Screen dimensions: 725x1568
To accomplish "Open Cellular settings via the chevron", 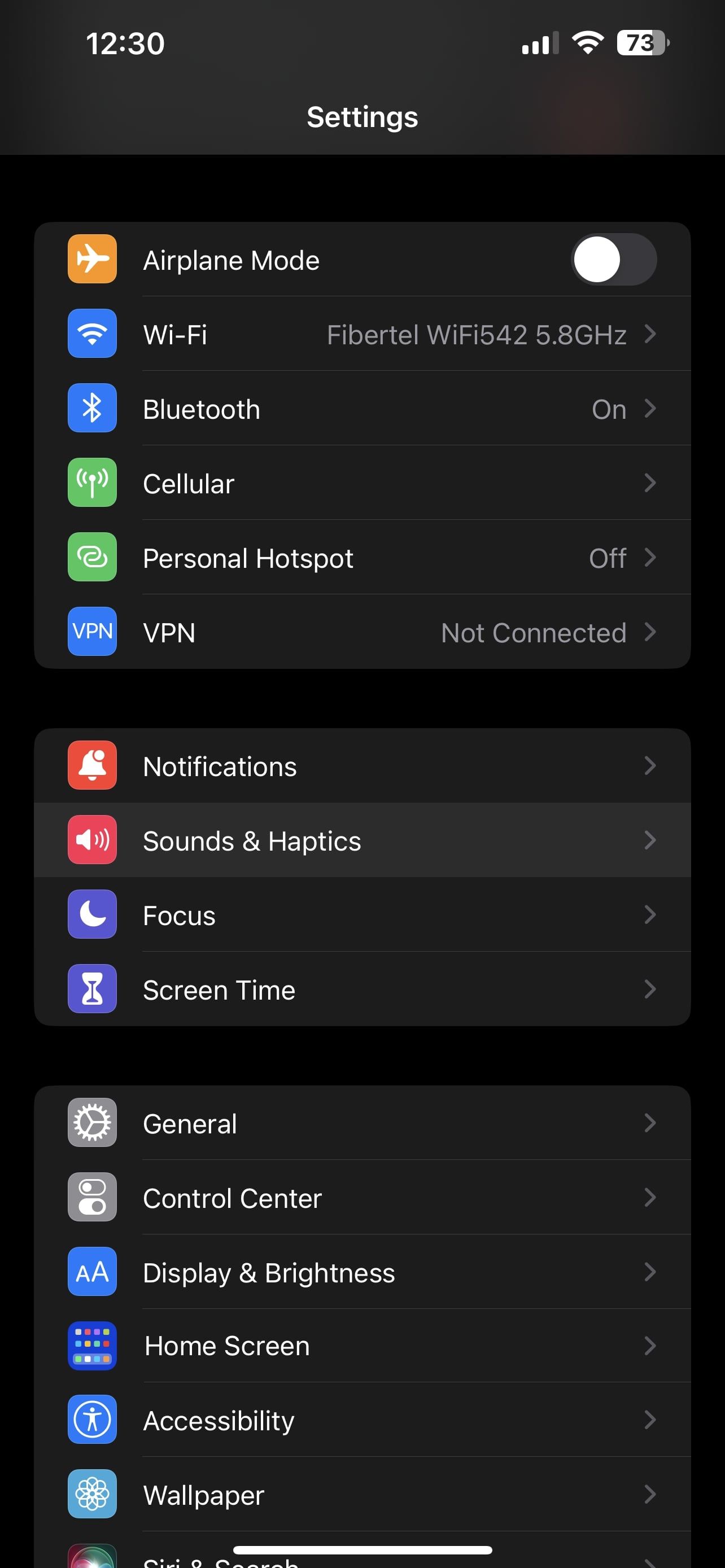I will click(x=652, y=483).
